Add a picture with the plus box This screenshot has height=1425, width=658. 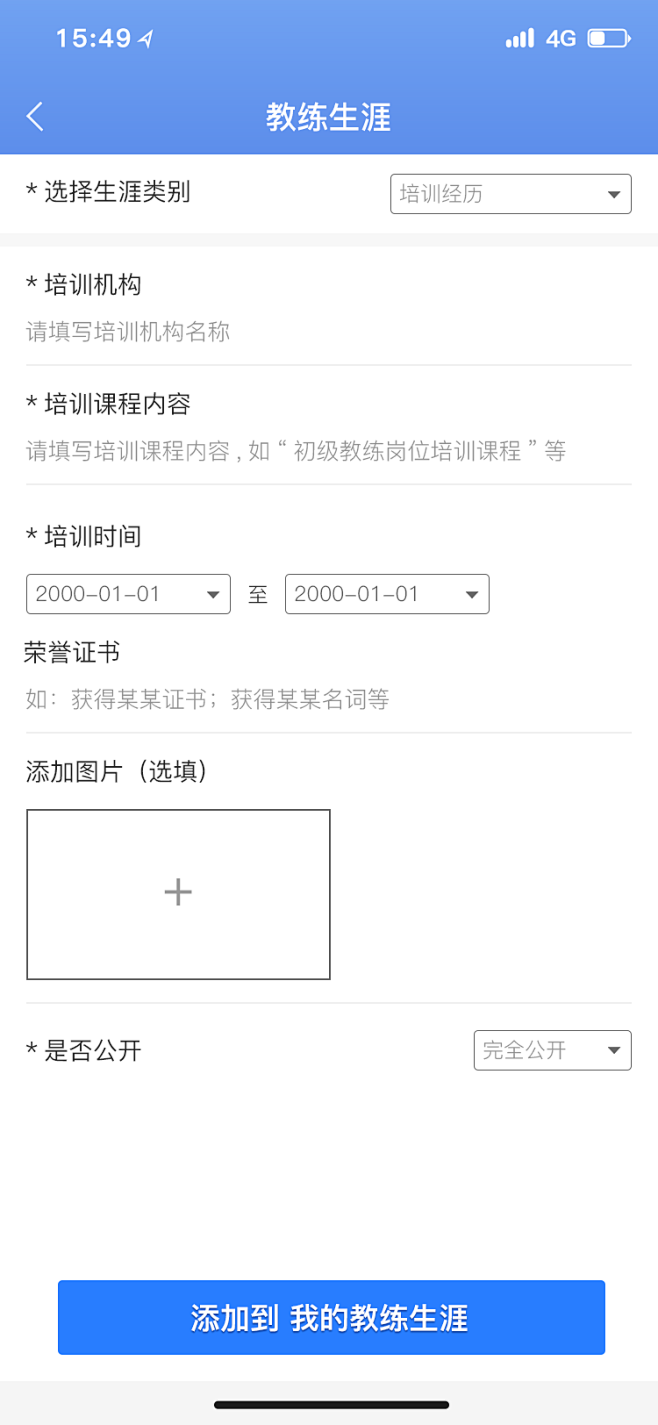click(x=178, y=894)
